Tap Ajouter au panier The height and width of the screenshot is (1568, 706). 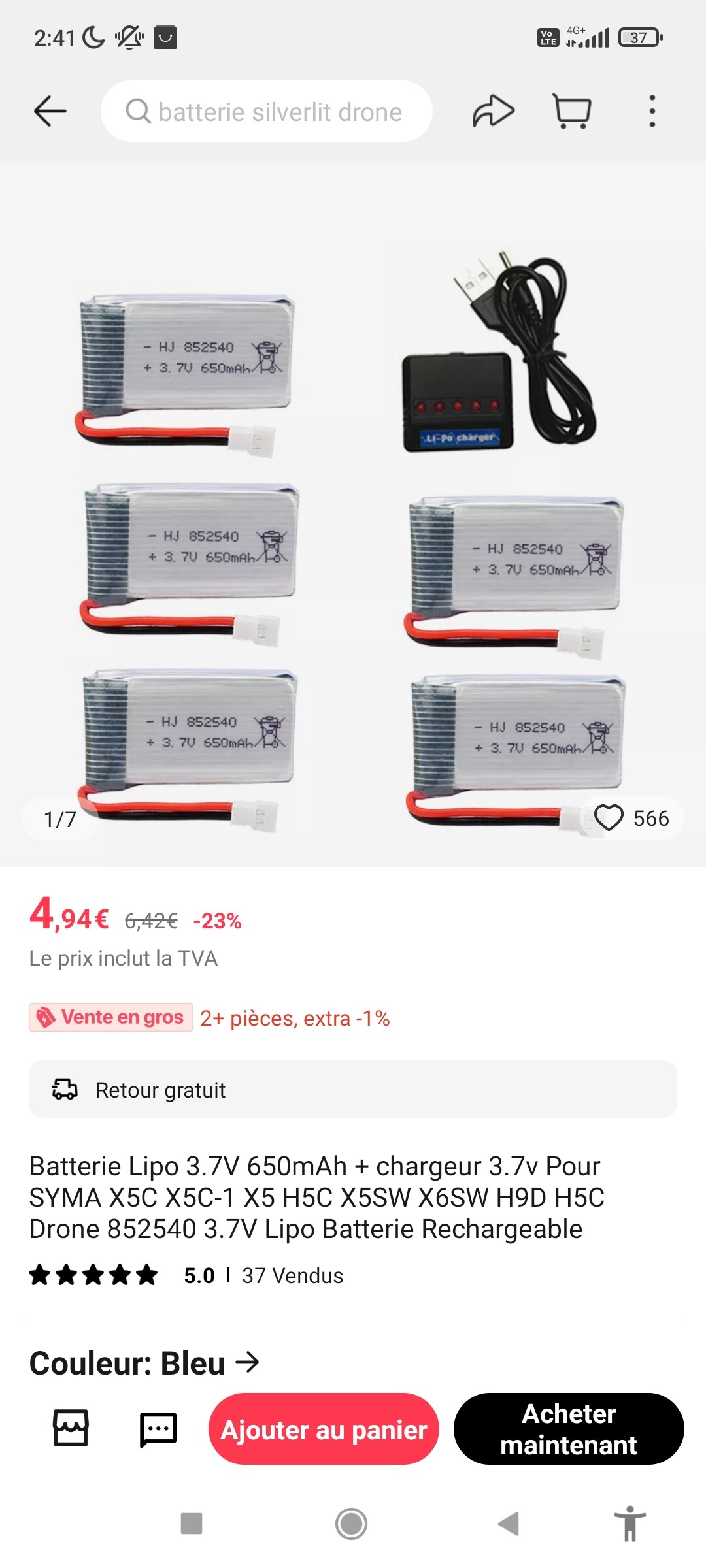[x=324, y=1429]
